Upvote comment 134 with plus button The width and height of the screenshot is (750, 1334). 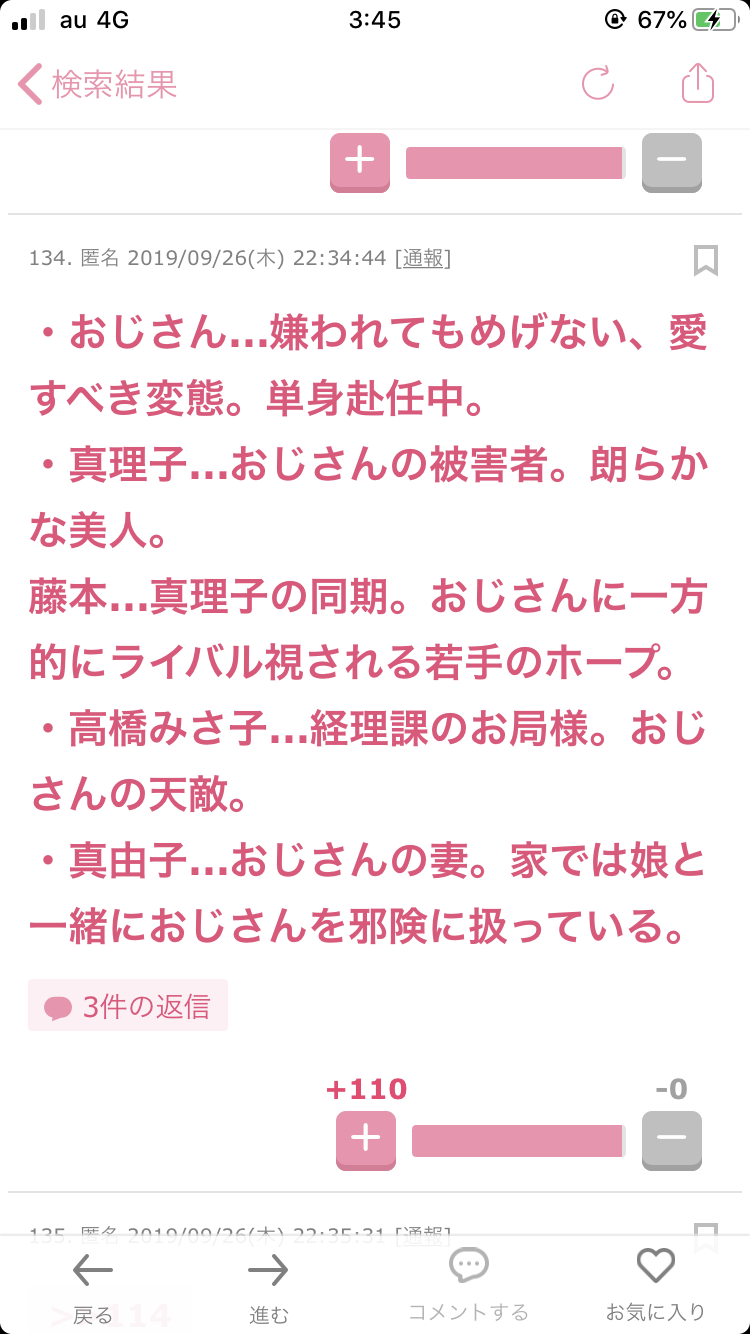point(366,1139)
